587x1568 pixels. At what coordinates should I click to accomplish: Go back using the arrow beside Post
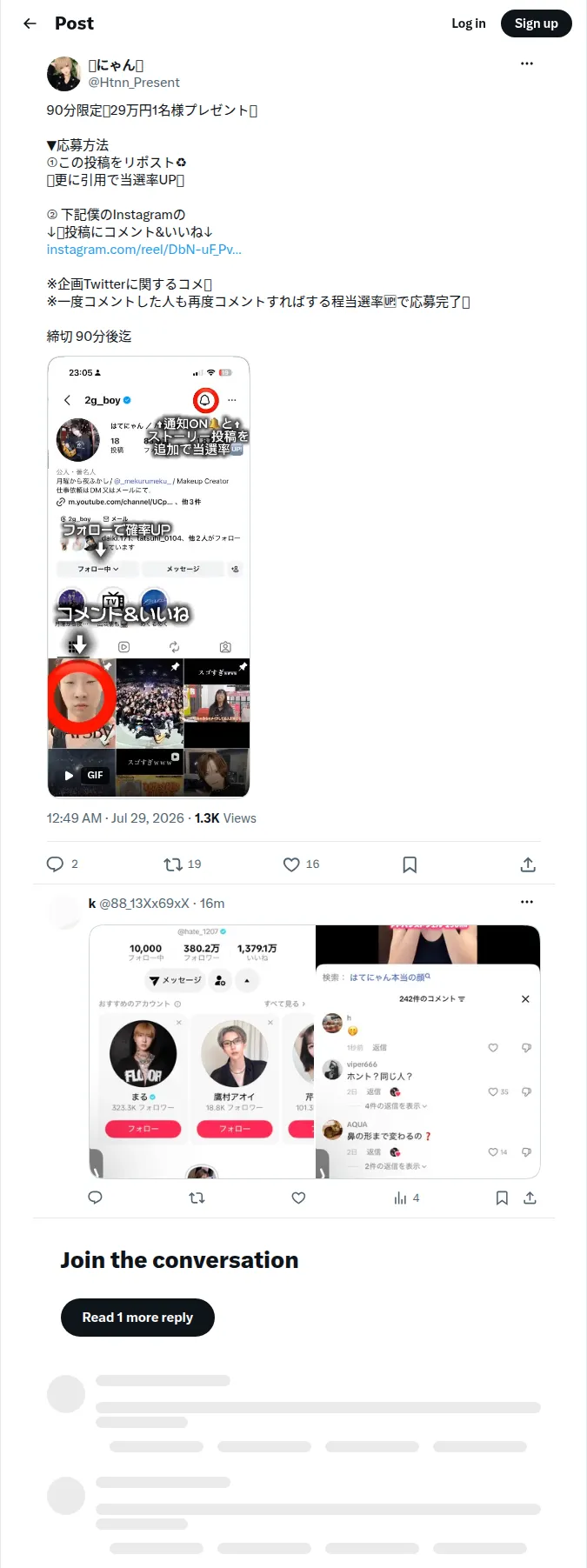(30, 23)
